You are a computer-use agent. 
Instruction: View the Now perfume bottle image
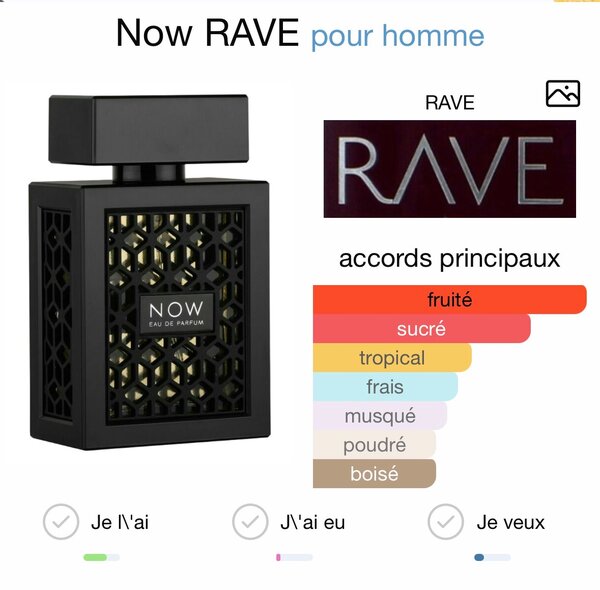coord(162,288)
